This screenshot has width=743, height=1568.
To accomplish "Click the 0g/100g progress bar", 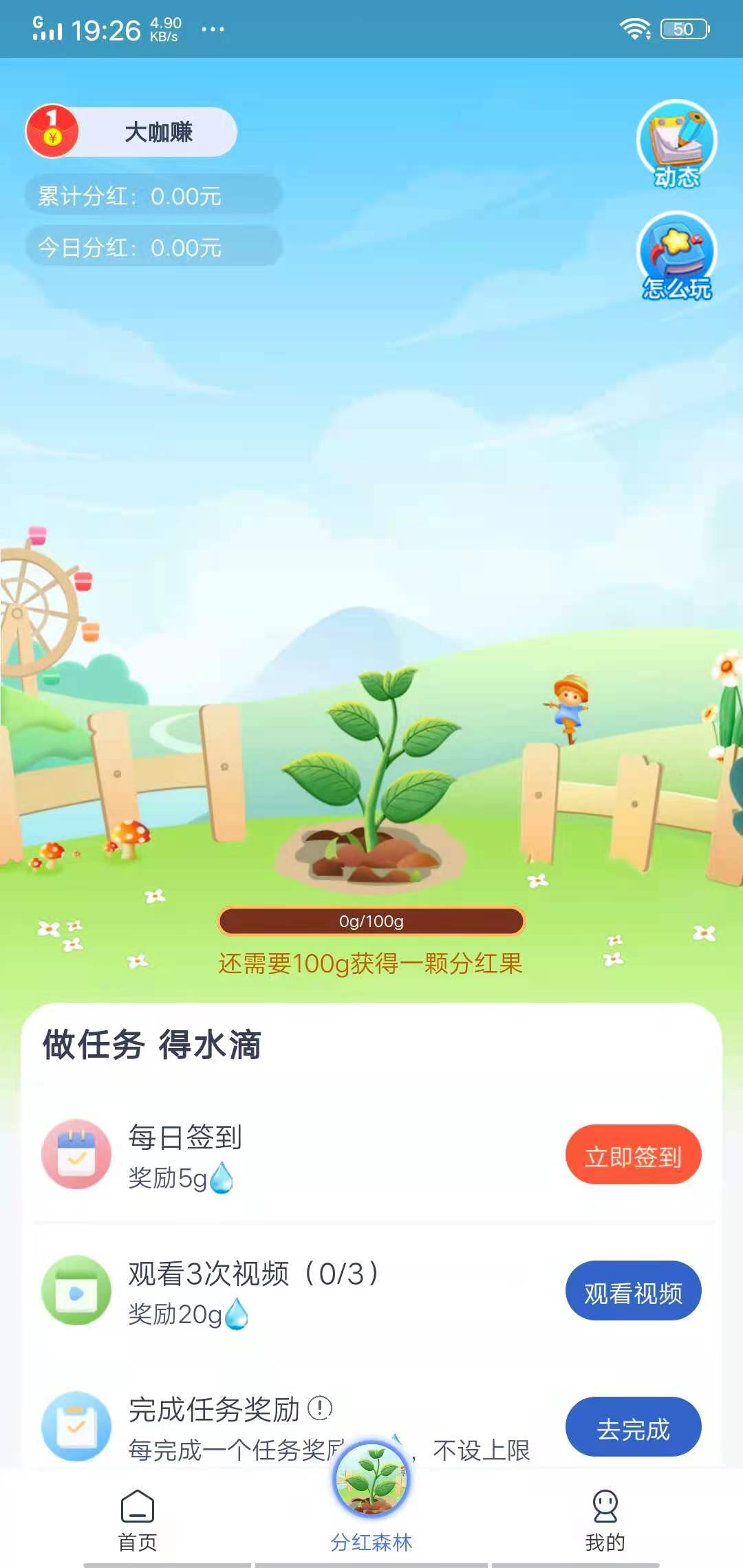I will click(371, 920).
